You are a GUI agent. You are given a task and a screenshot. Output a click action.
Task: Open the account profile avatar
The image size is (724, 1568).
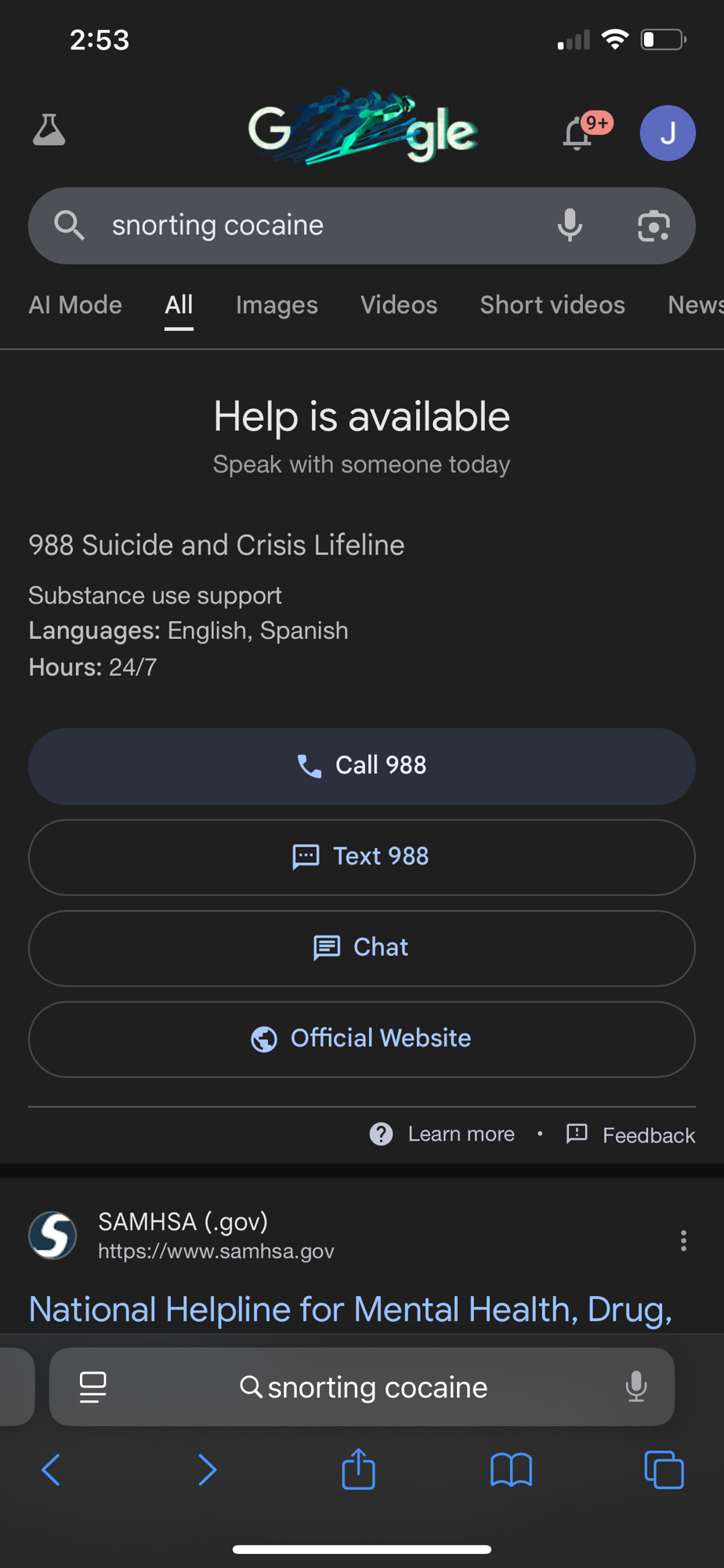point(668,133)
